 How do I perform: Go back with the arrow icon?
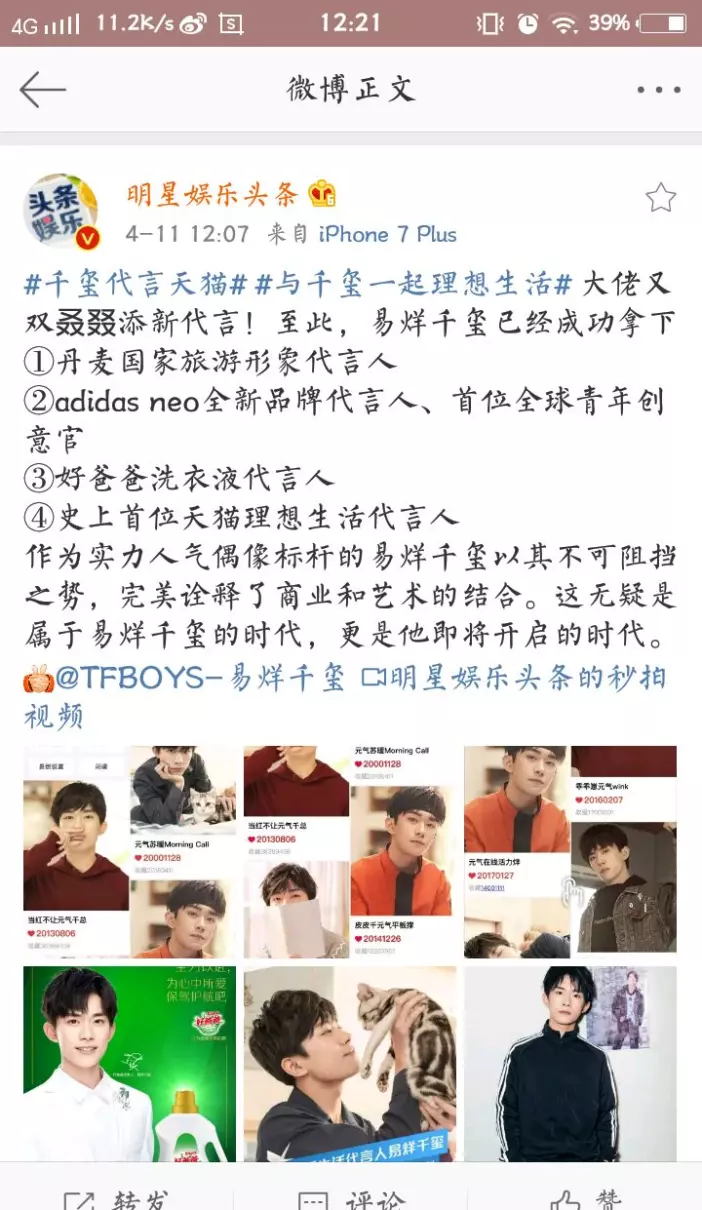[42, 90]
